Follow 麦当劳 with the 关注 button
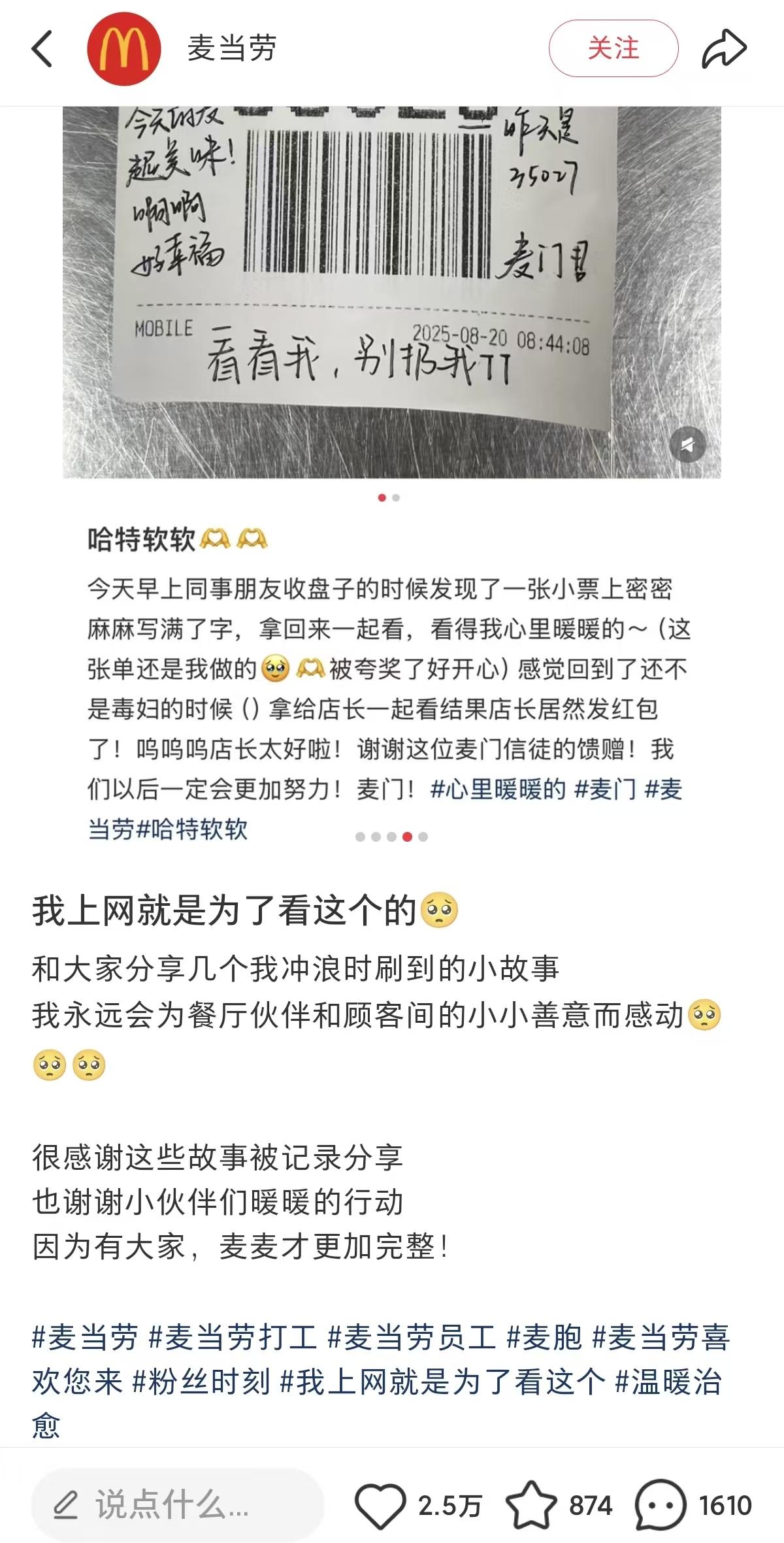The width and height of the screenshot is (784, 1543). (x=613, y=49)
